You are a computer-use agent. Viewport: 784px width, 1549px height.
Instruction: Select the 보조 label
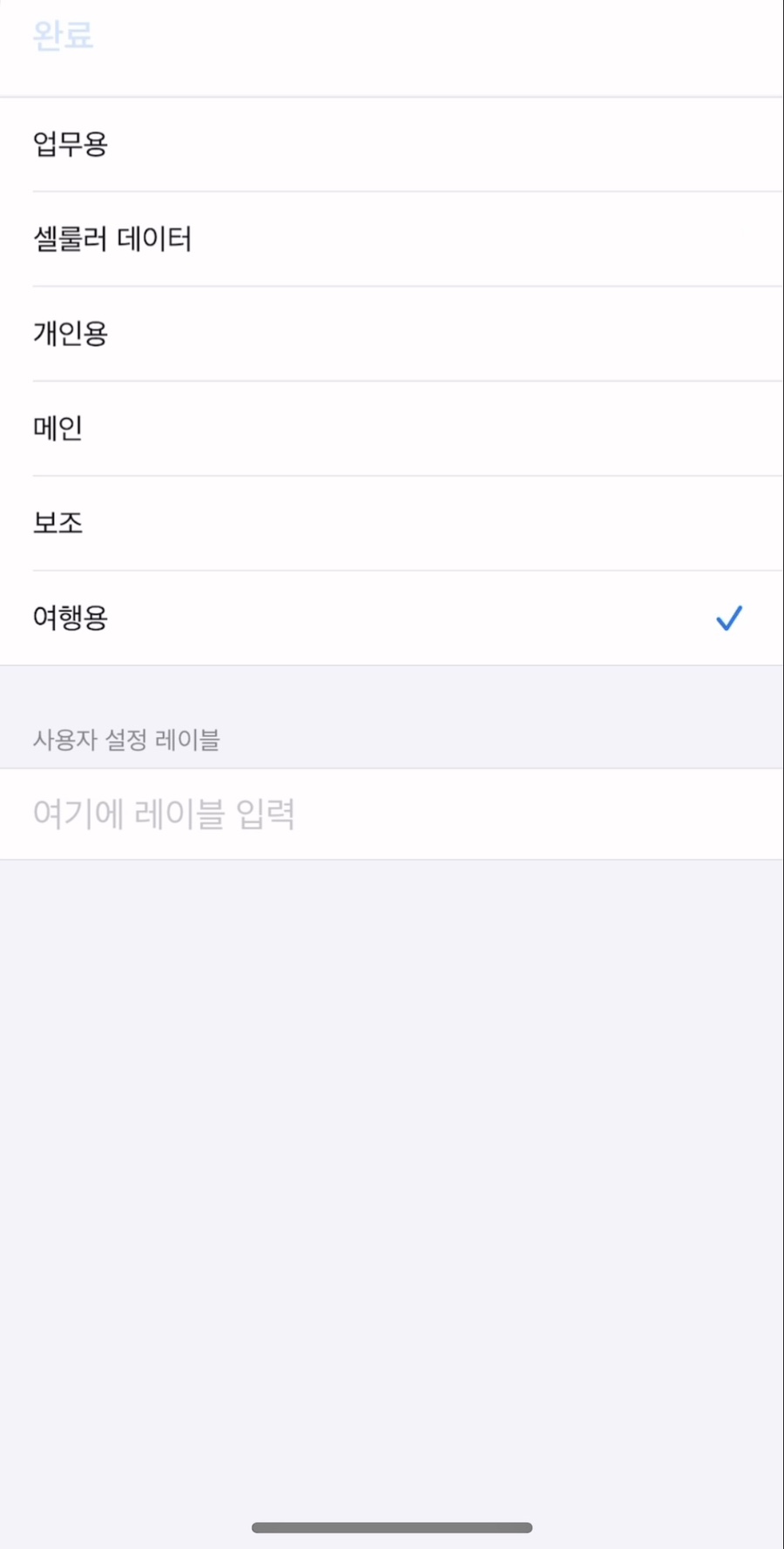(x=392, y=524)
